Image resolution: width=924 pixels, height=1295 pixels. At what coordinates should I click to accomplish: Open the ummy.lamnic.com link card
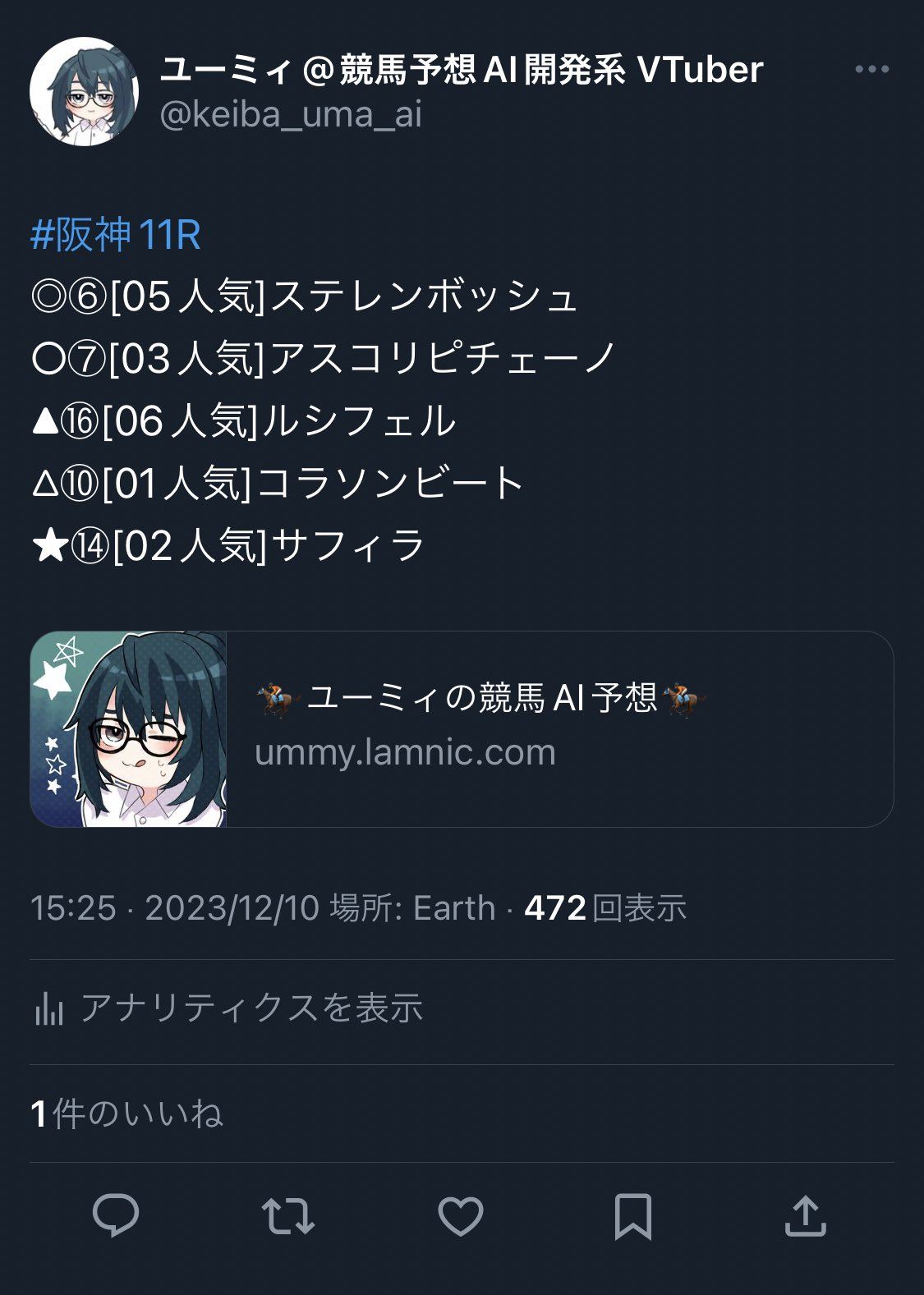[x=462, y=728]
